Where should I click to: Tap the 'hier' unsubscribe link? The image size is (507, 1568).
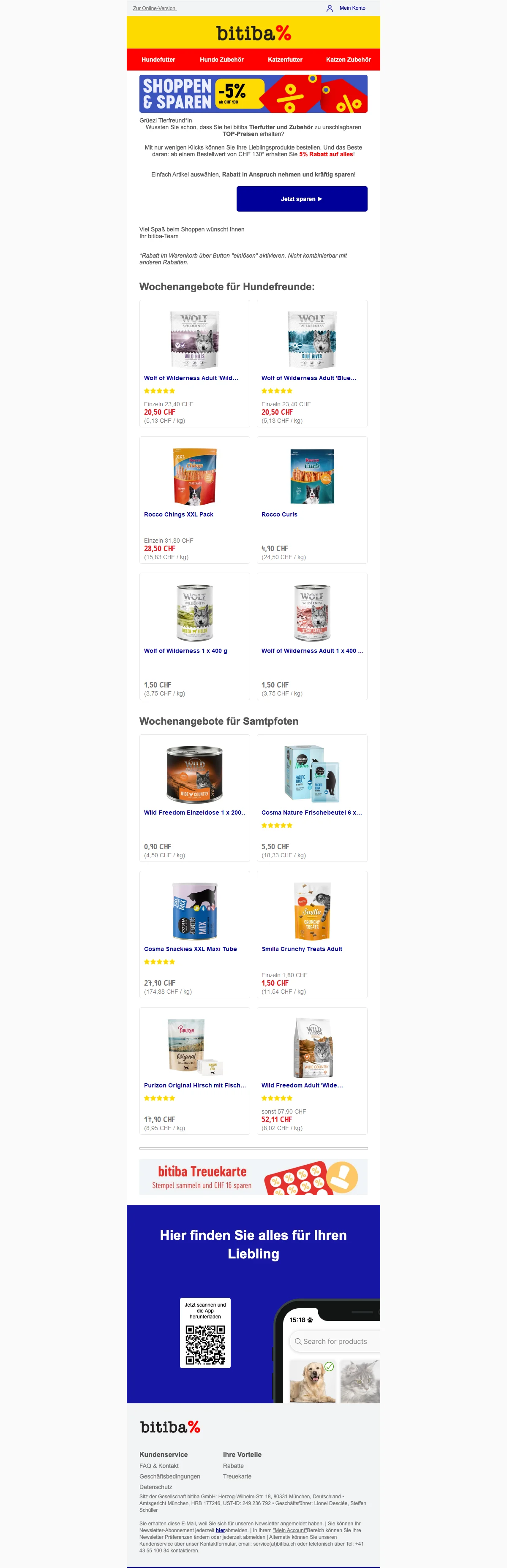point(220,1530)
